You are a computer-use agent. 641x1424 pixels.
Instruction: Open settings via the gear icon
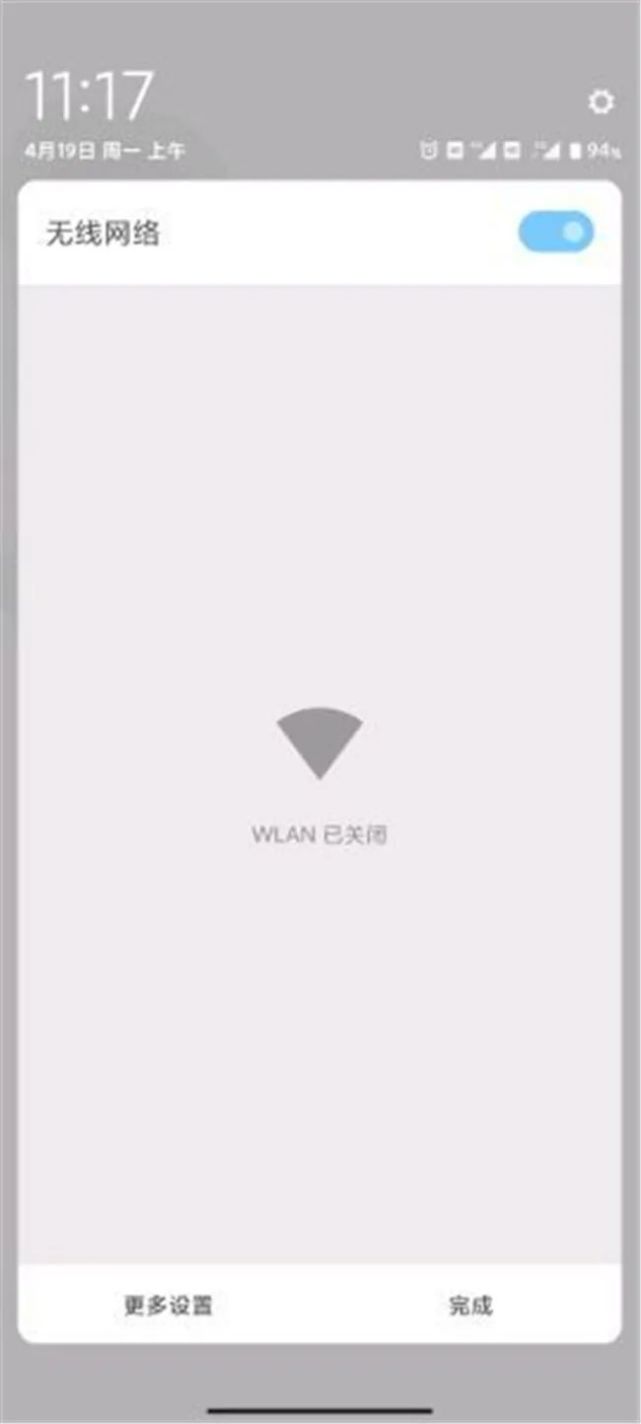click(x=600, y=102)
